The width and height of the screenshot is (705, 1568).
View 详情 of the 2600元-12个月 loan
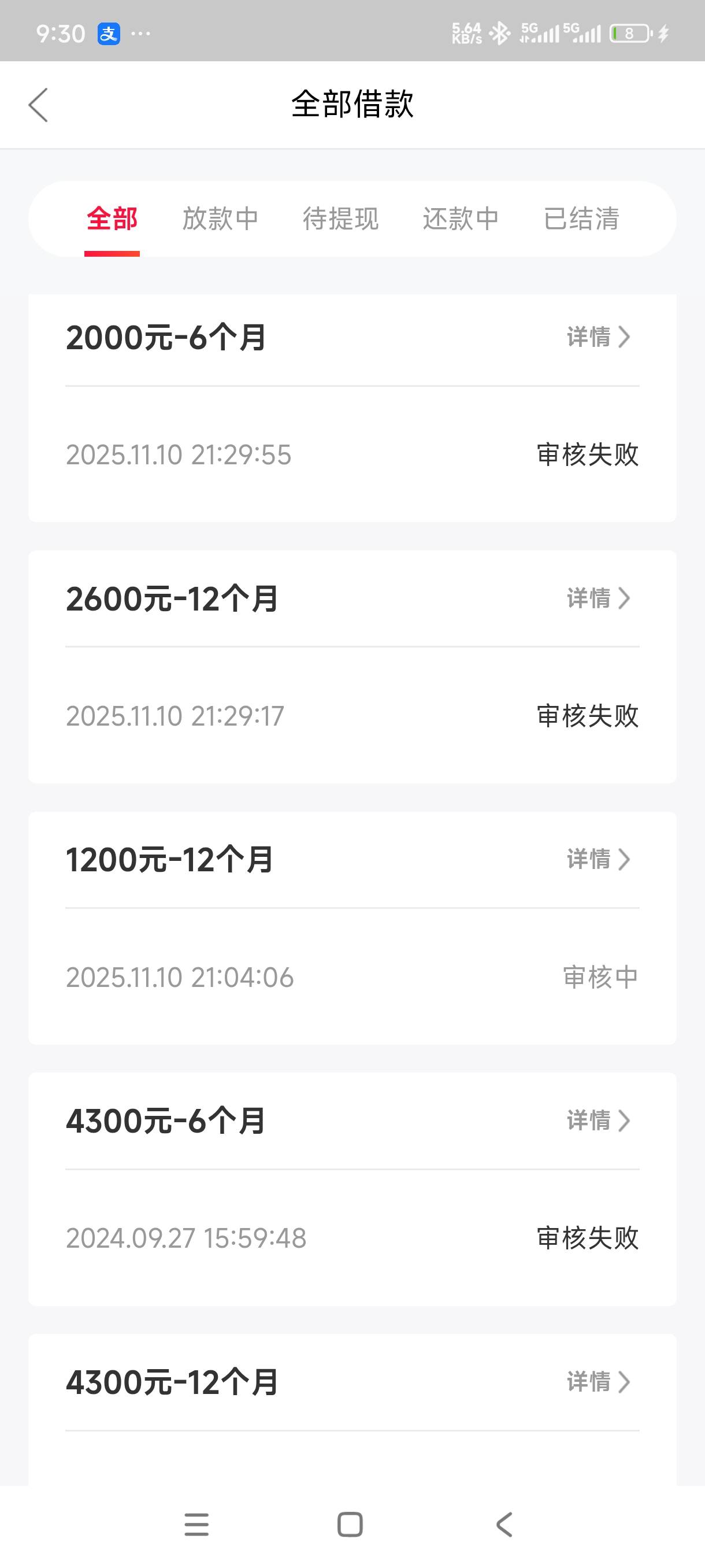598,598
